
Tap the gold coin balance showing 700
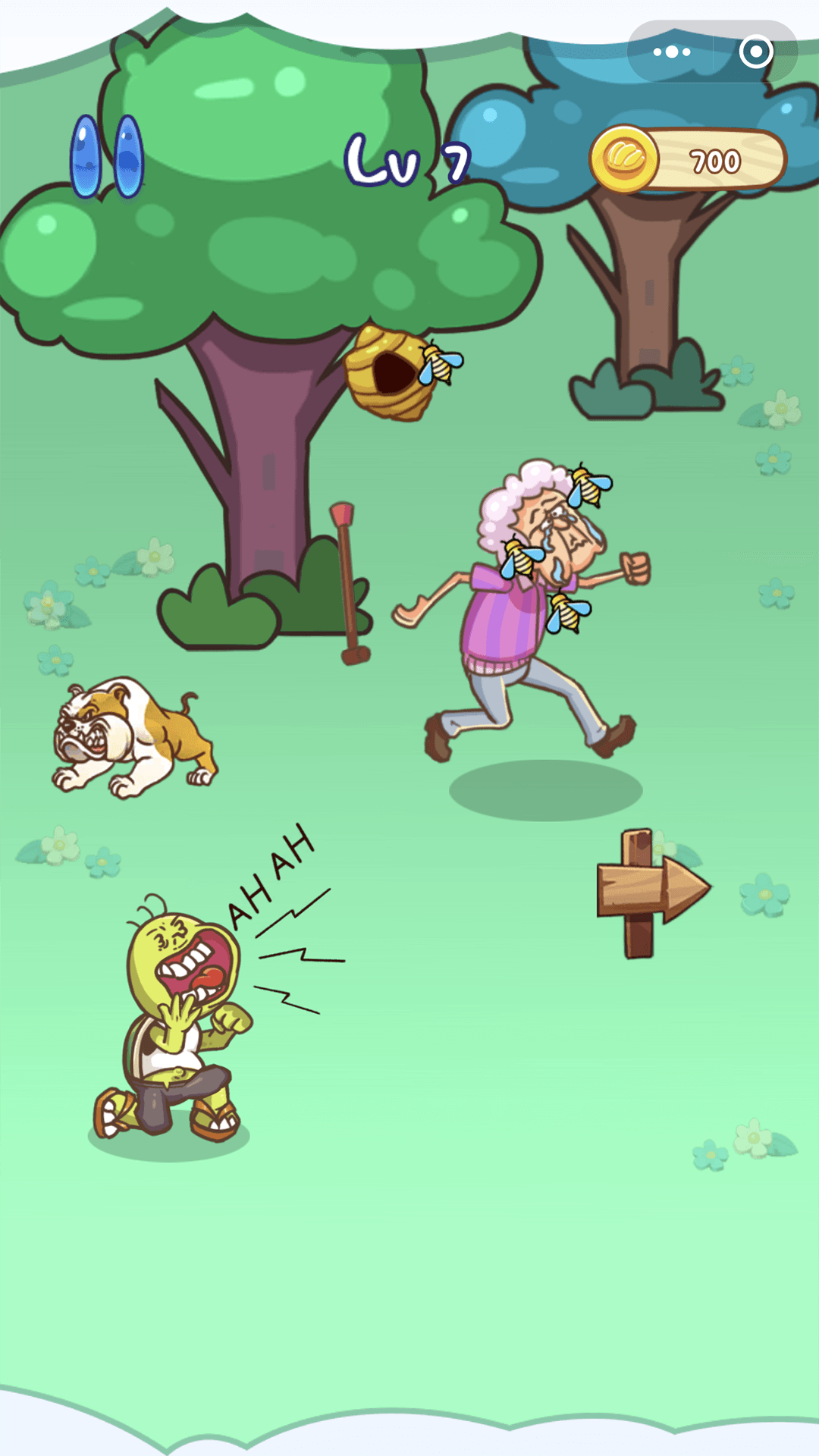click(688, 160)
